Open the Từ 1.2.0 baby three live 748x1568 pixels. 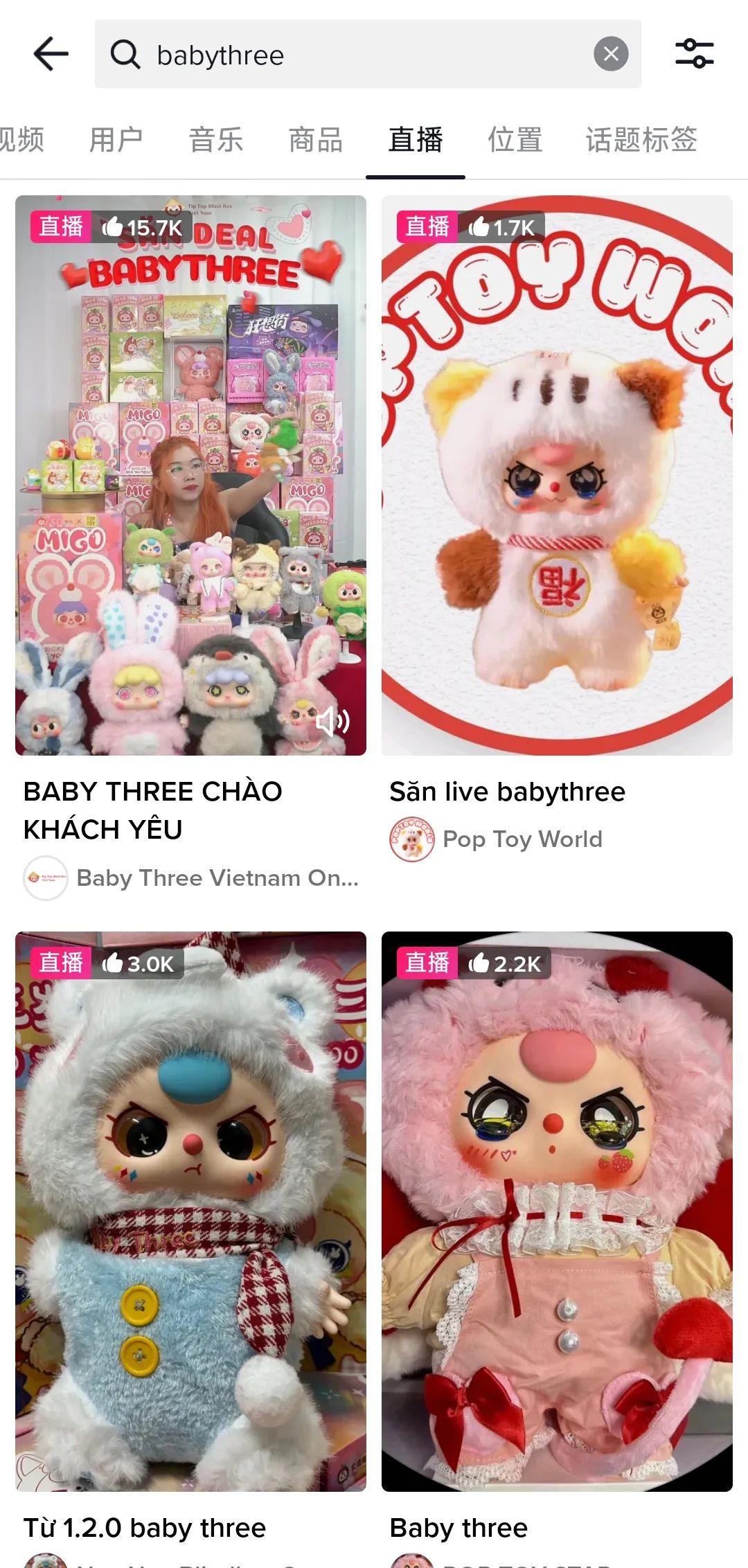coord(190,1211)
